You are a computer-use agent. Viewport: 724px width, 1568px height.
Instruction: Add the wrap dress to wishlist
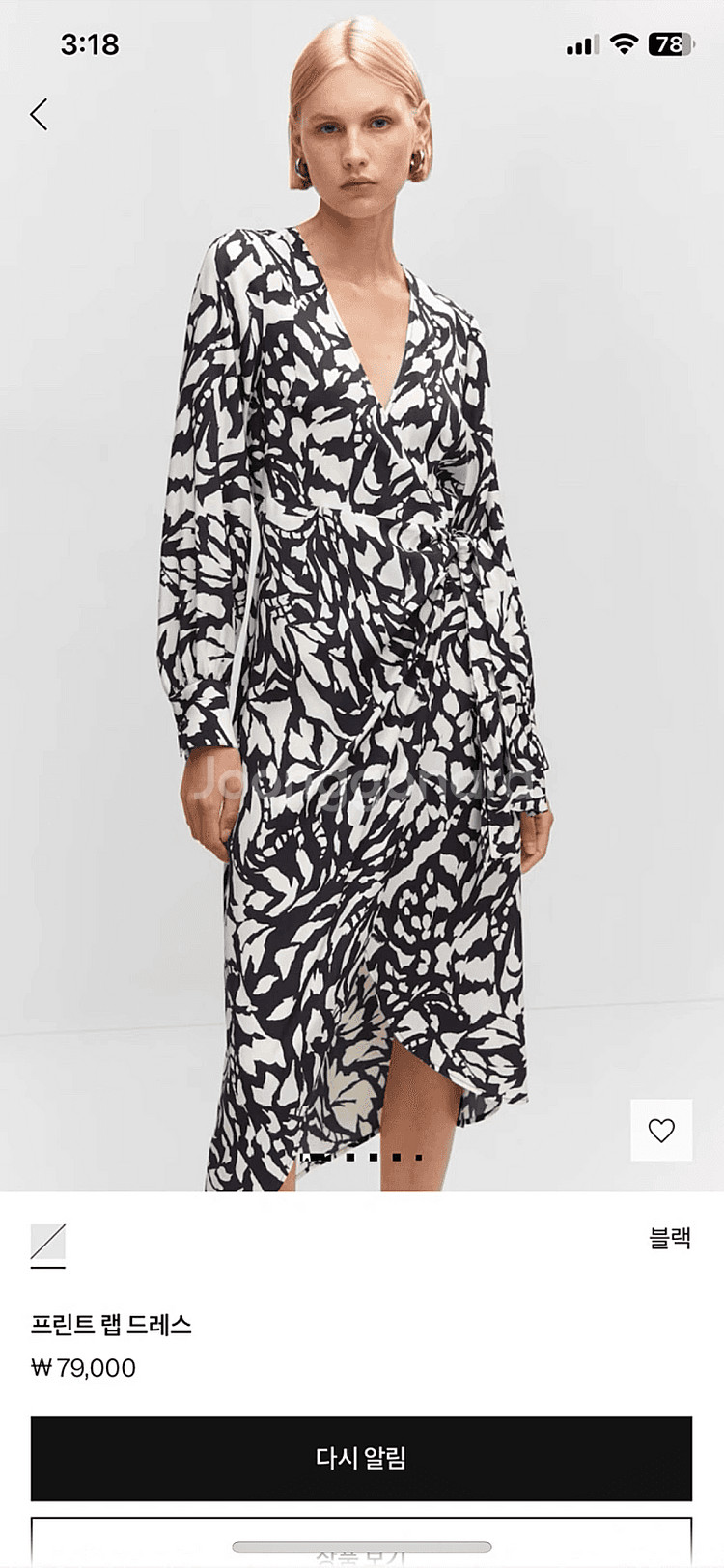[x=661, y=1130]
